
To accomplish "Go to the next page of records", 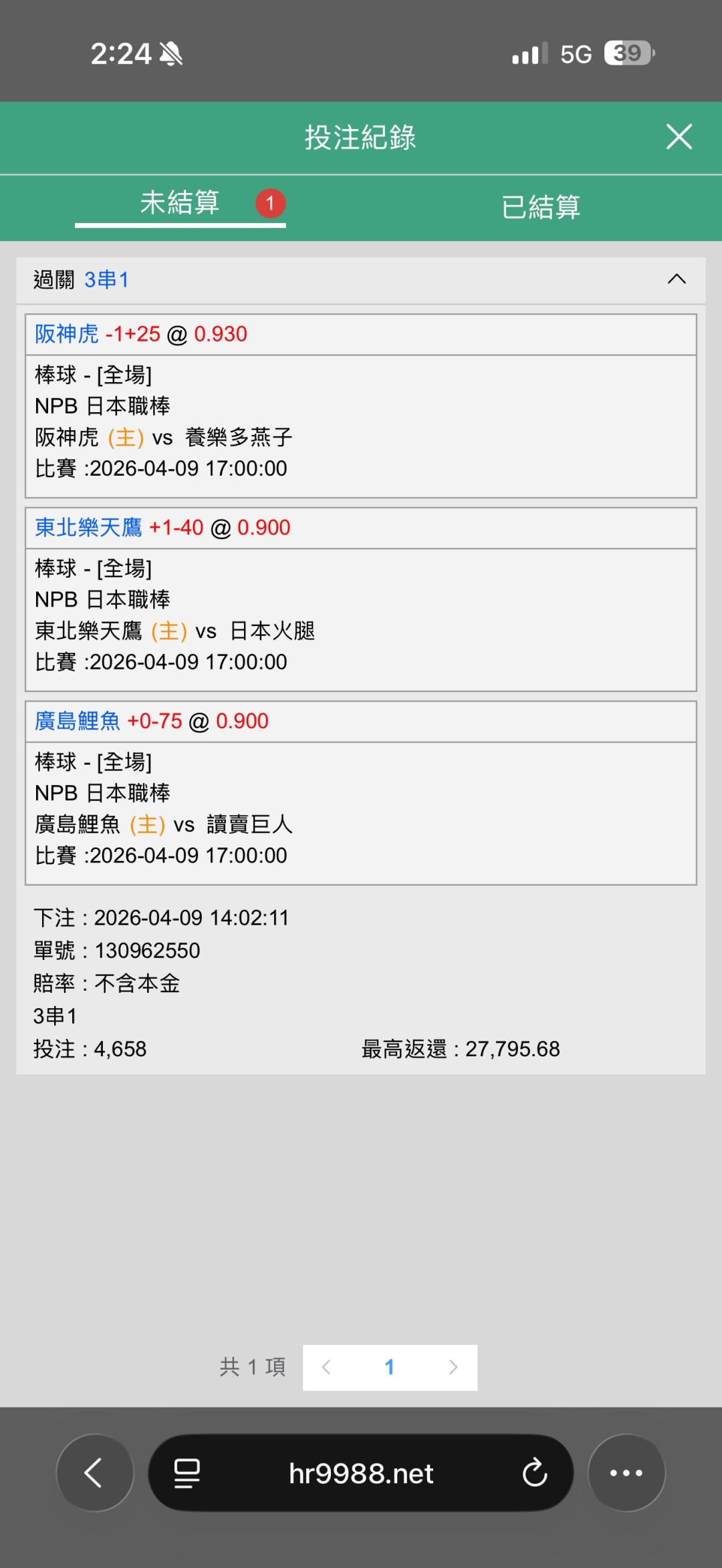I will (453, 1367).
